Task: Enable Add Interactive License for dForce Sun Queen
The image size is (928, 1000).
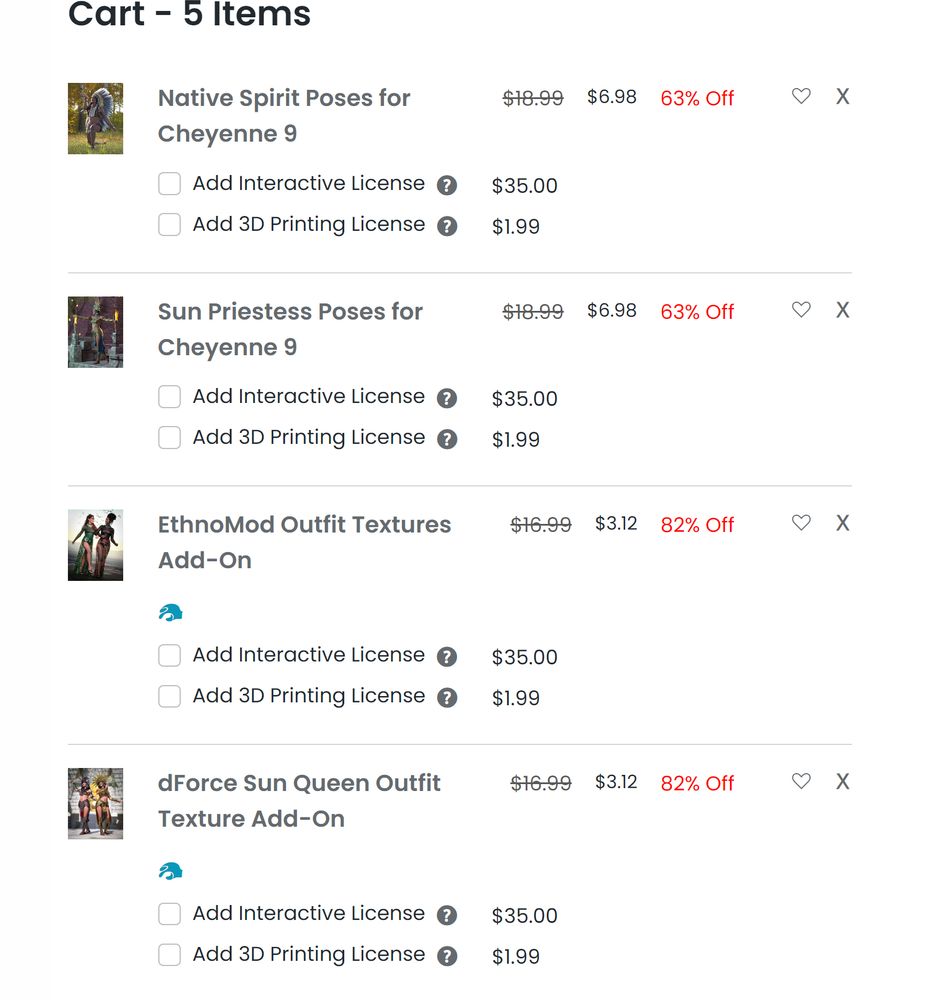Action: pyautogui.click(x=169, y=913)
